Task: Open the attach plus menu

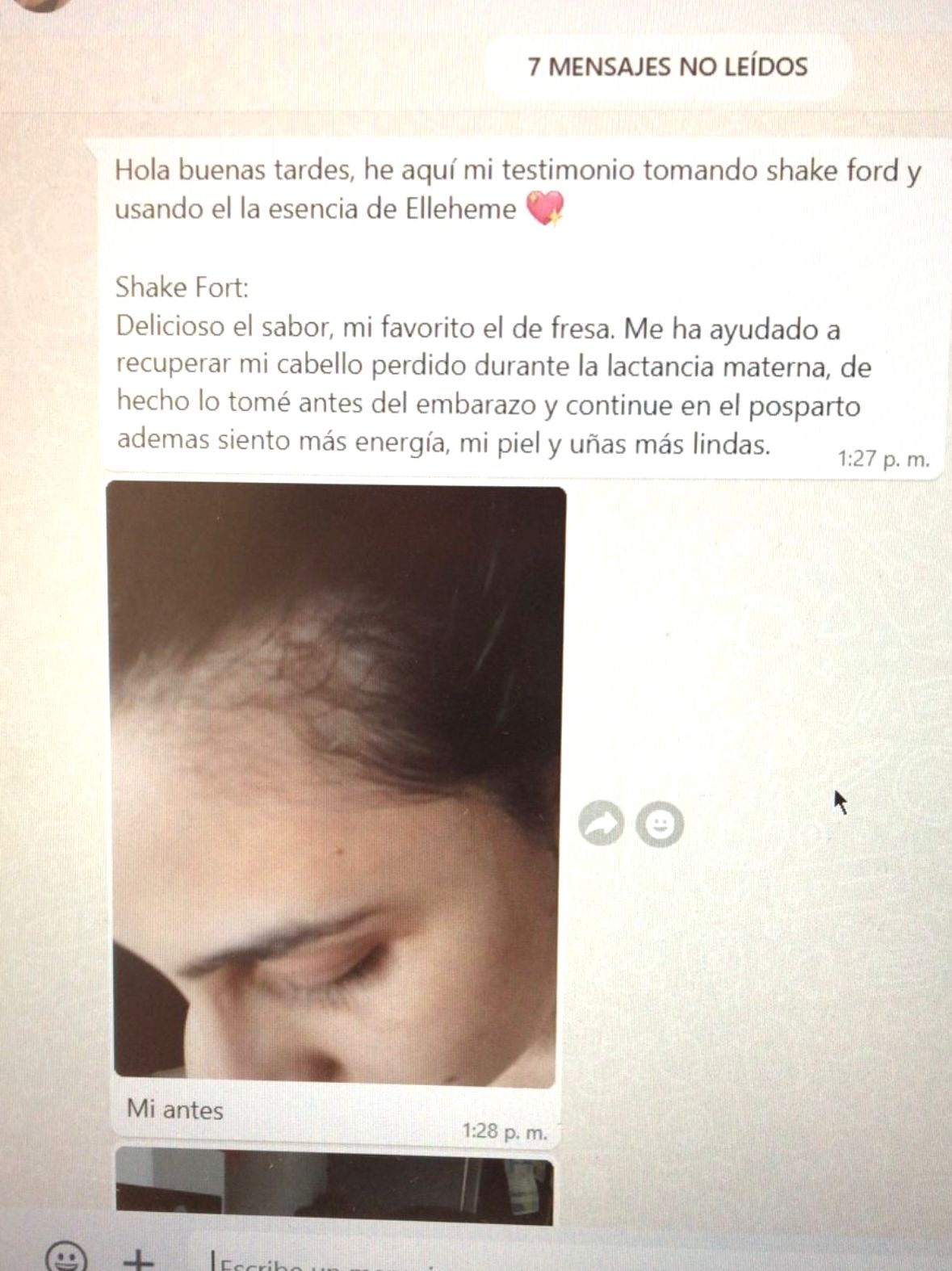Action: [139, 1259]
